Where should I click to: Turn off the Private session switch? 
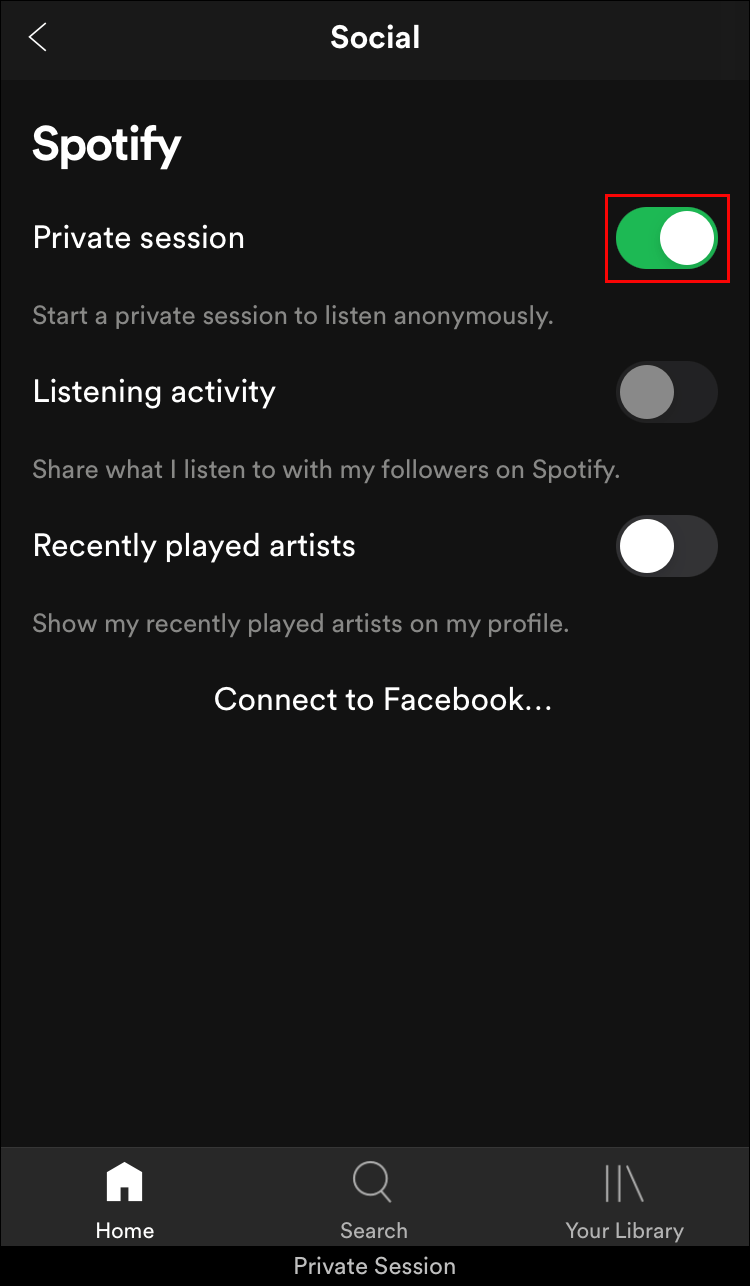point(666,239)
